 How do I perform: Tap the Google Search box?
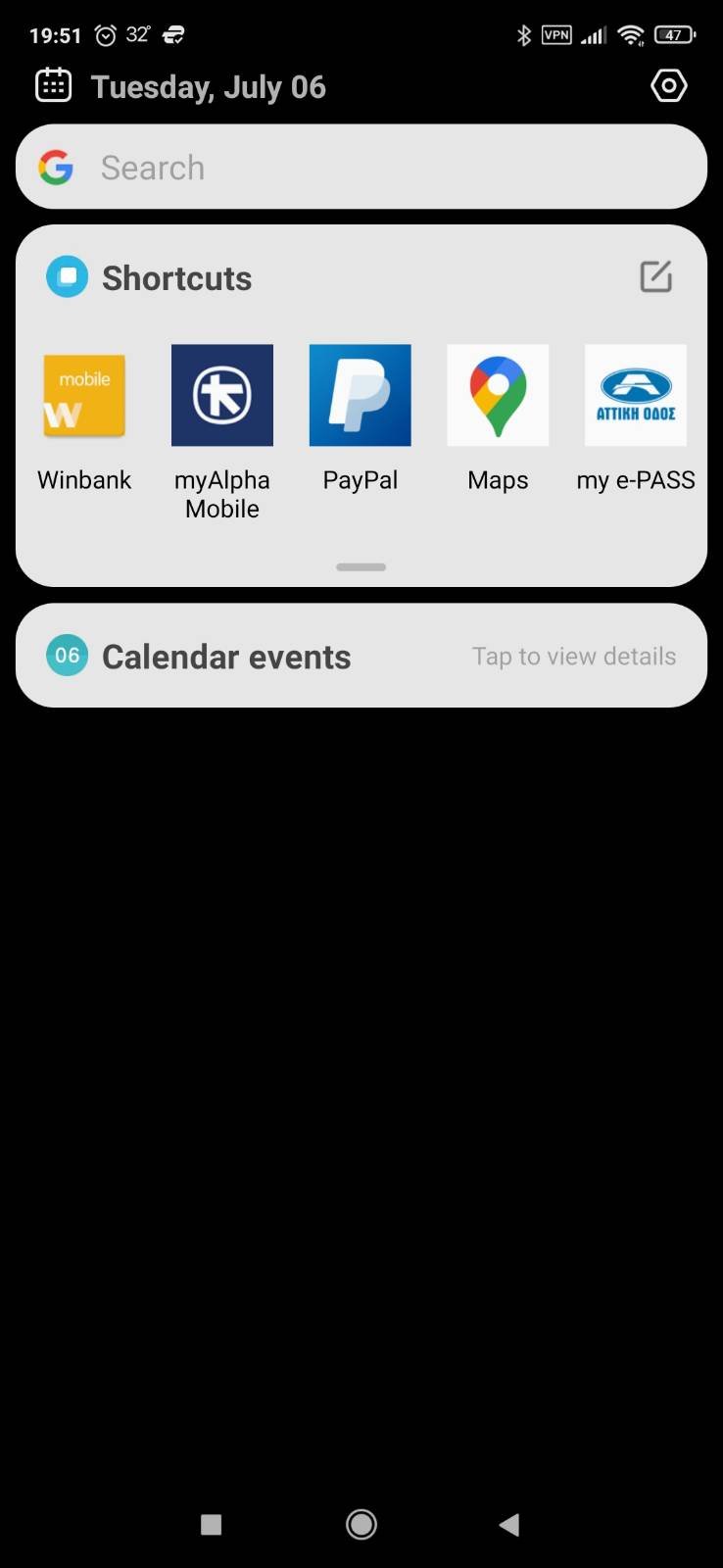point(361,168)
